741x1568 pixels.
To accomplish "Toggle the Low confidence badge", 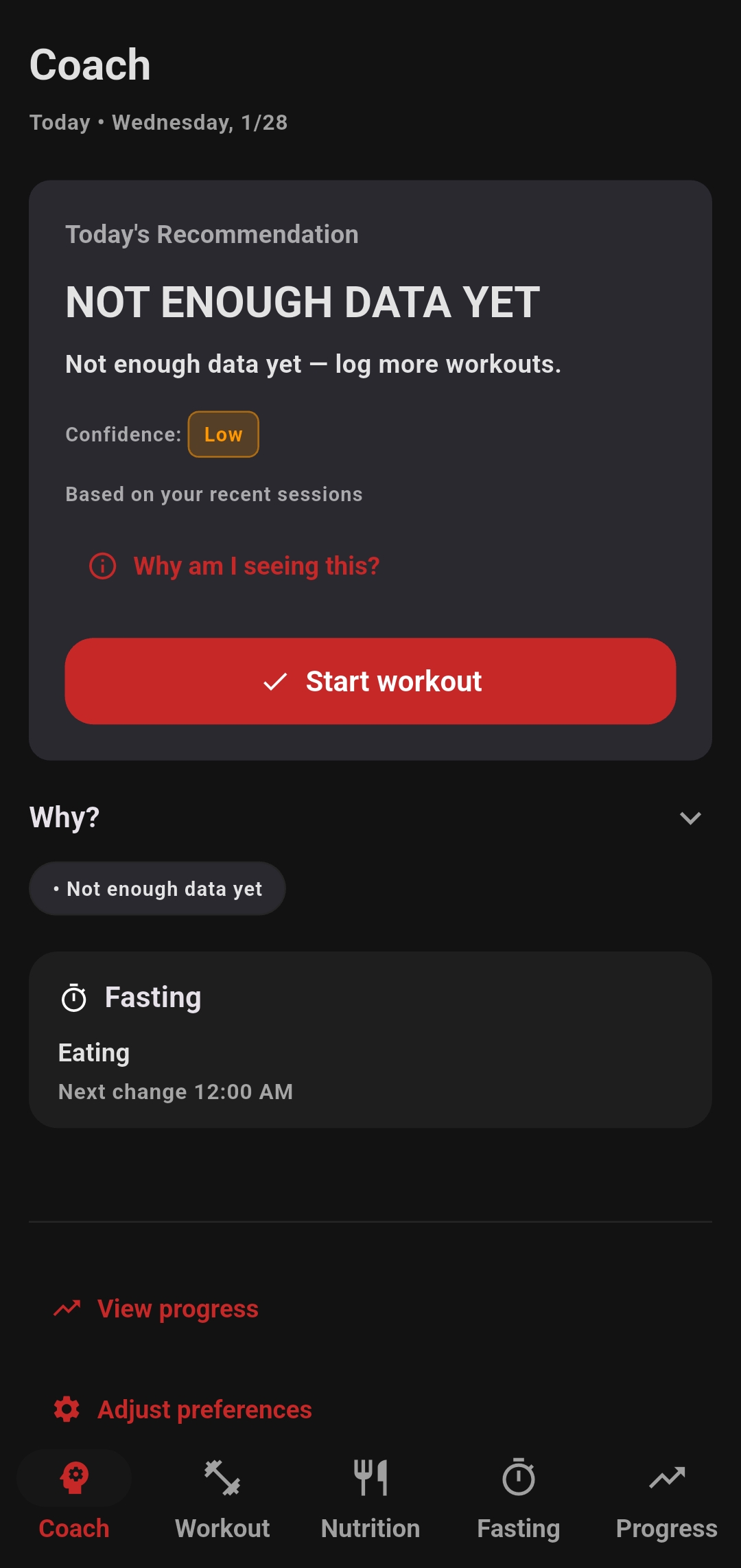I will (222, 434).
